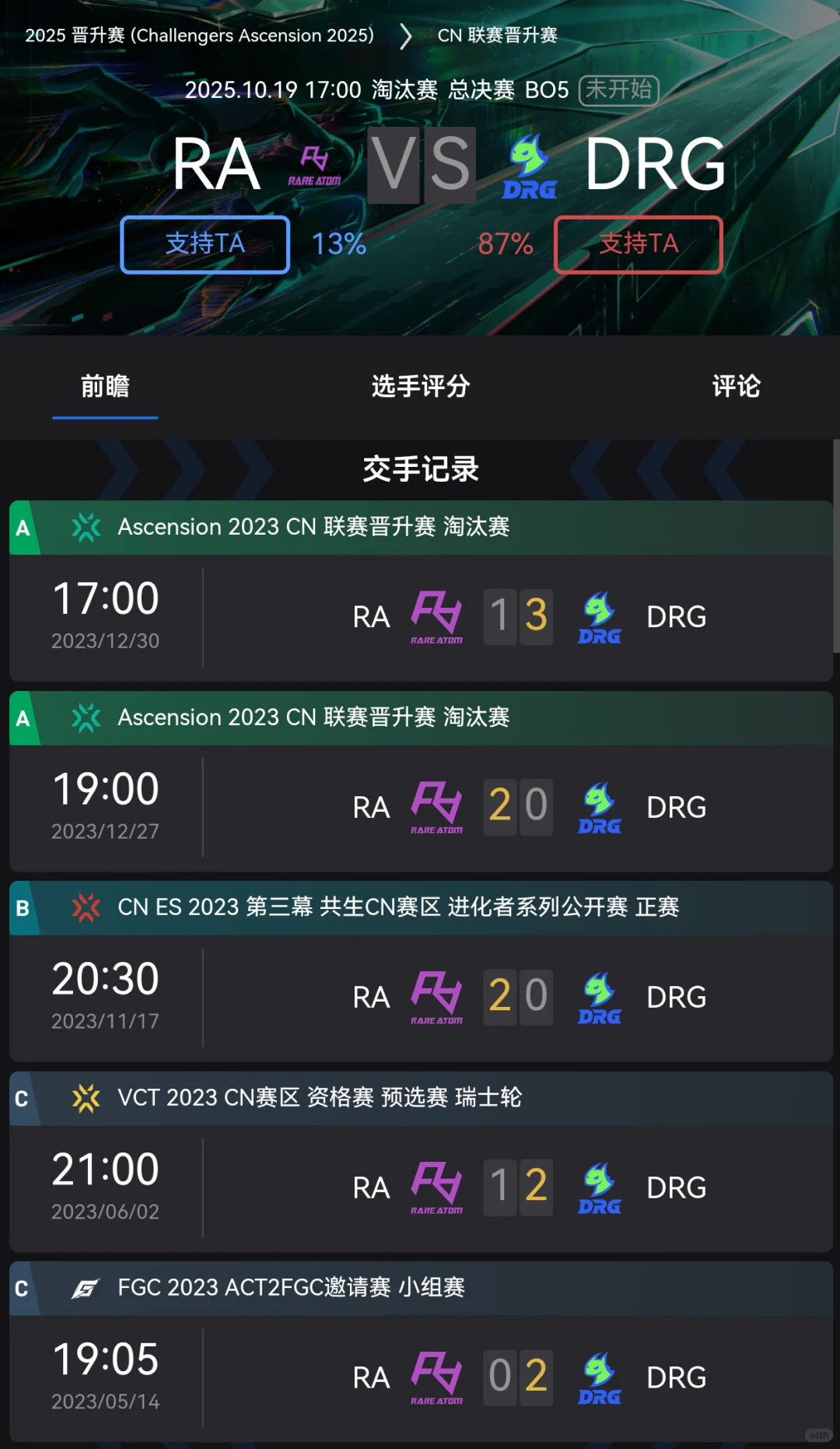840x1449 pixels.
Task: Click the DRG dragon team logo
Action: (529, 166)
